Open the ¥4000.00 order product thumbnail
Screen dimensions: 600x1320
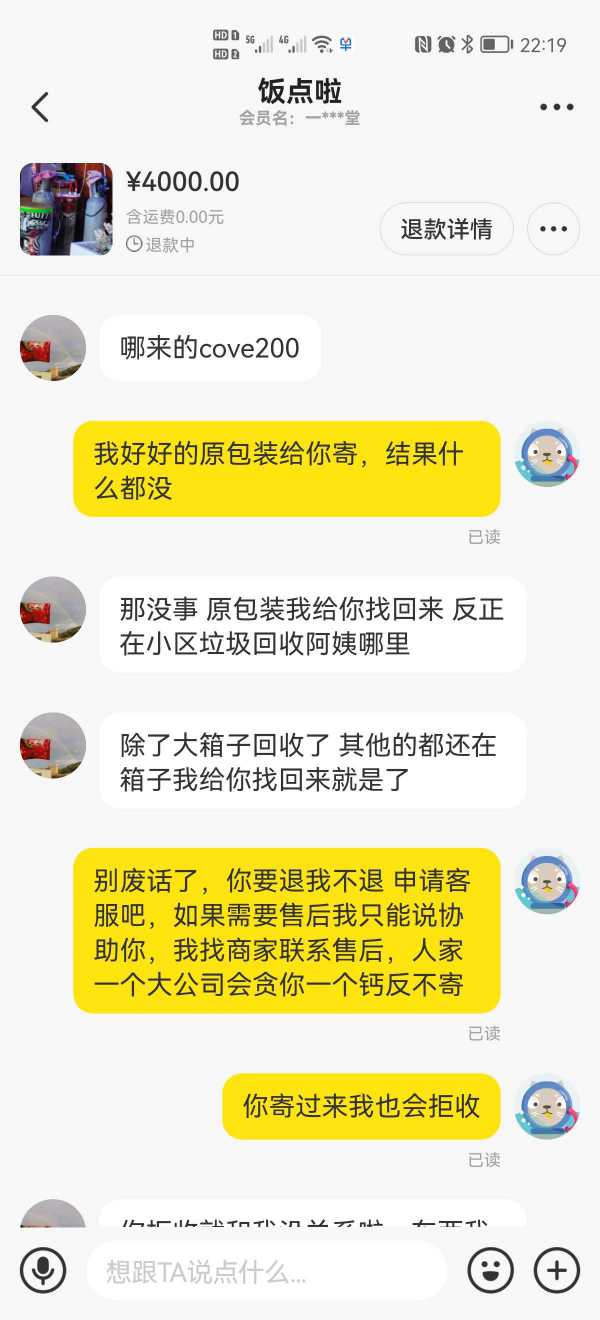(66, 209)
